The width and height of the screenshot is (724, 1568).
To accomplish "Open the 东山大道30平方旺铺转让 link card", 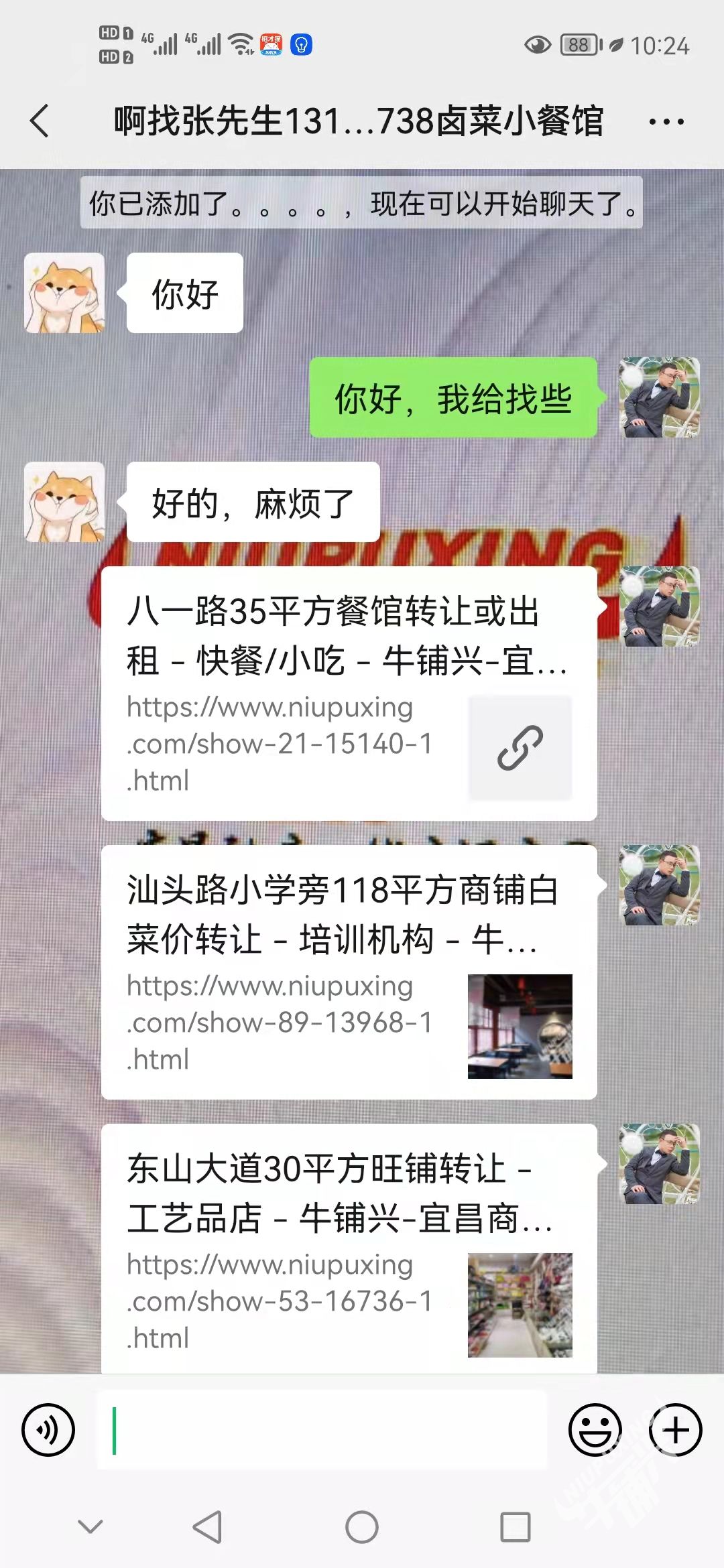I will pos(349,1249).
